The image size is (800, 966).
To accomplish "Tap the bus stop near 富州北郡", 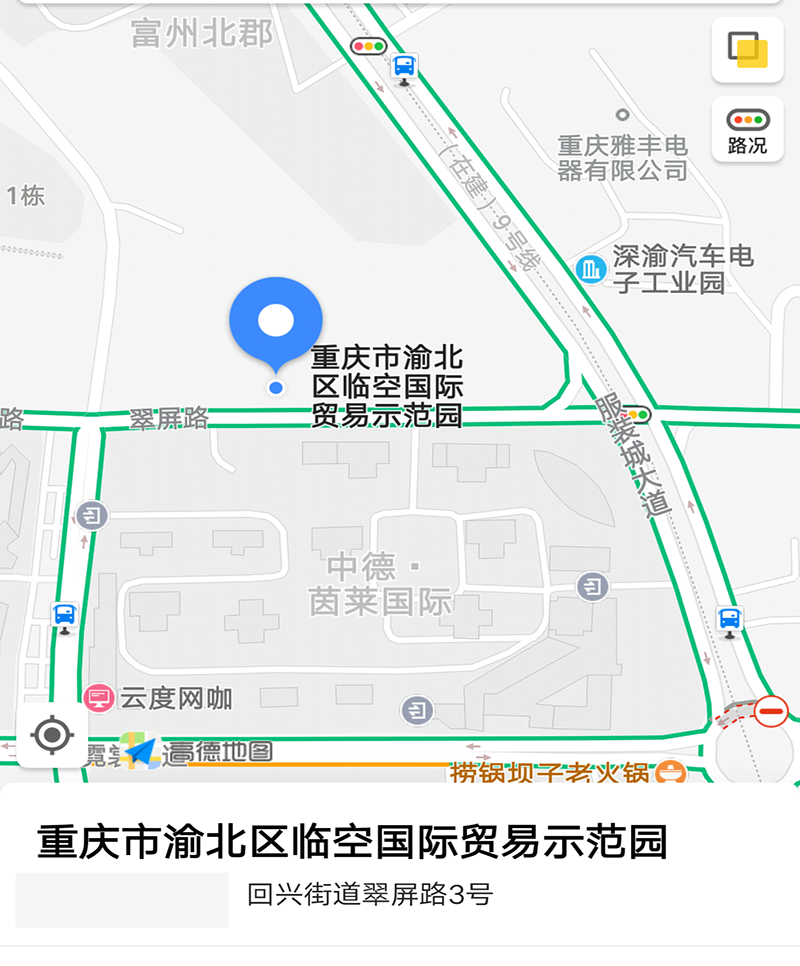I will [403, 69].
